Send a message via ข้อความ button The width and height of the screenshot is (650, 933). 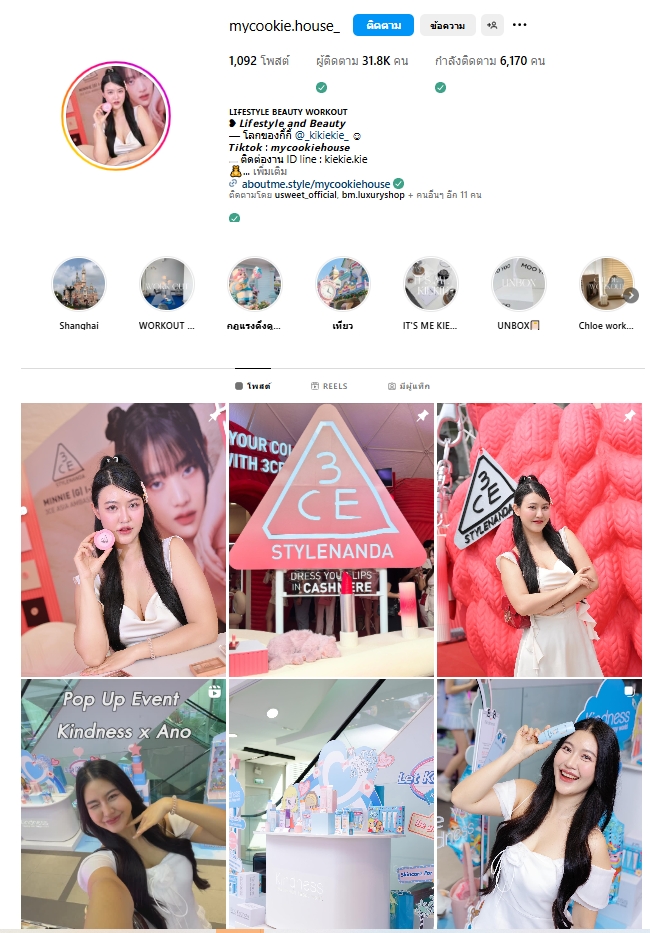point(447,25)
